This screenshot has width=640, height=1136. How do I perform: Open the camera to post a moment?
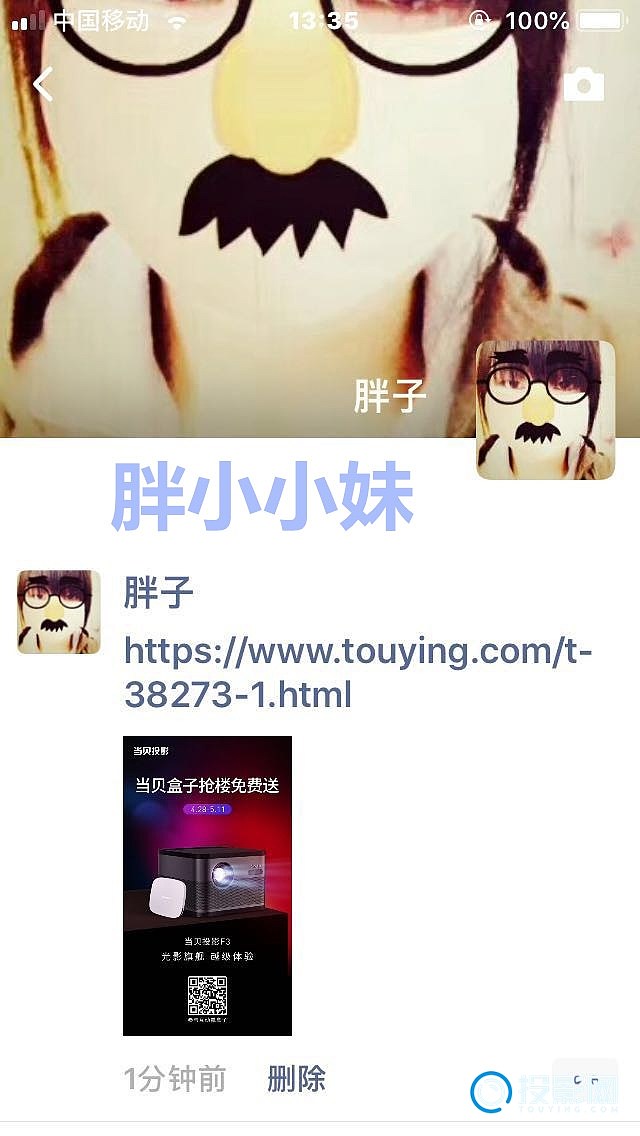coord(584,86)
